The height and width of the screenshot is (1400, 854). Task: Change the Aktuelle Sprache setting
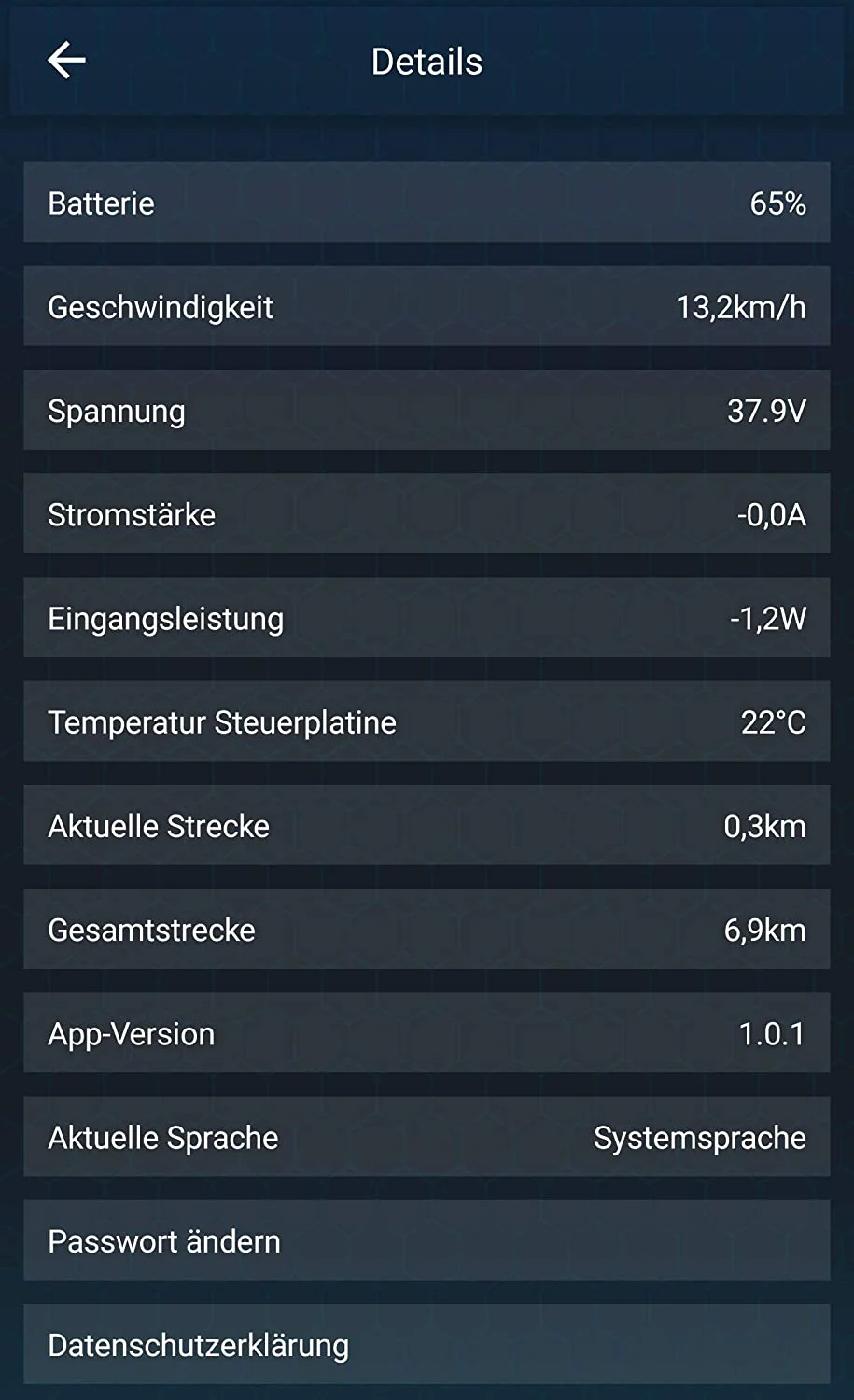(427, 1137)
